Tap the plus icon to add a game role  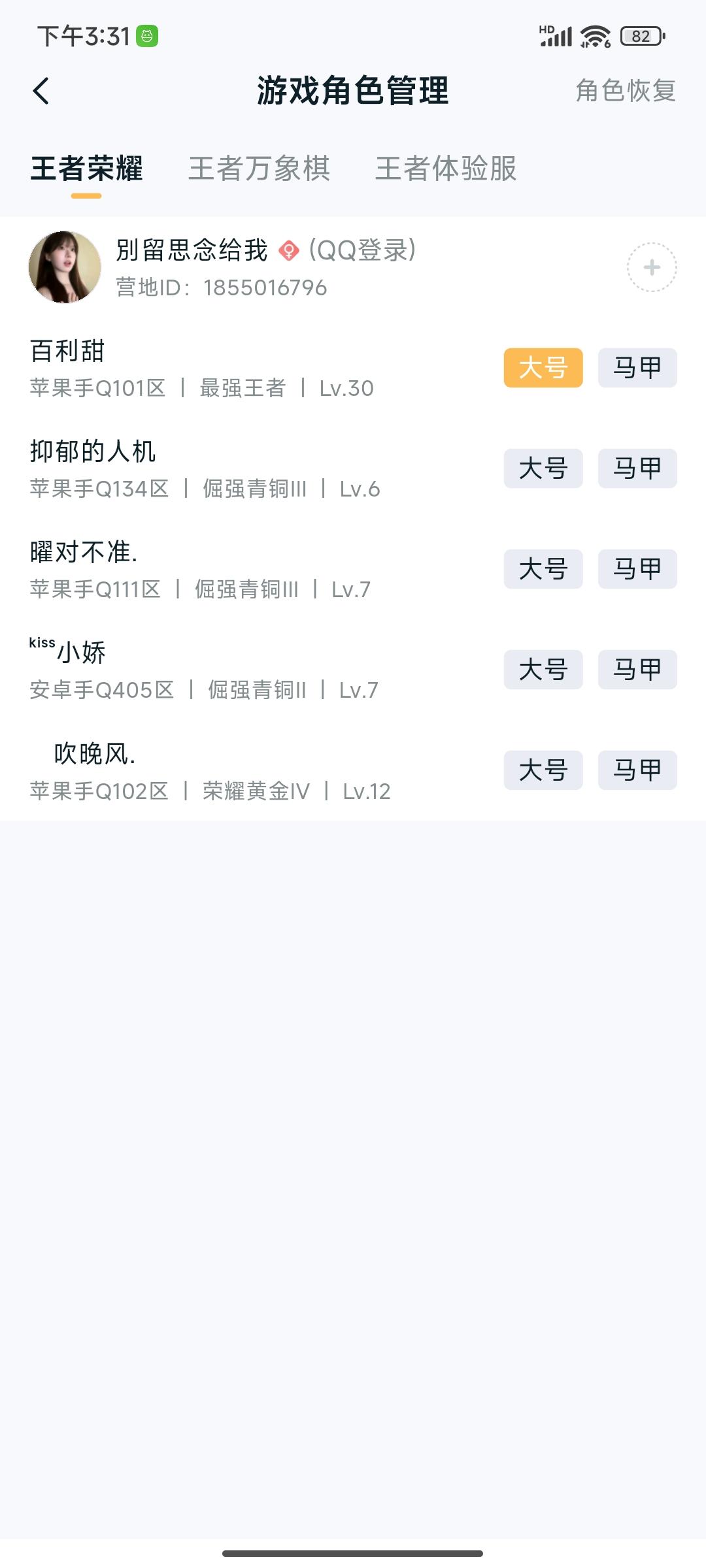651,269
